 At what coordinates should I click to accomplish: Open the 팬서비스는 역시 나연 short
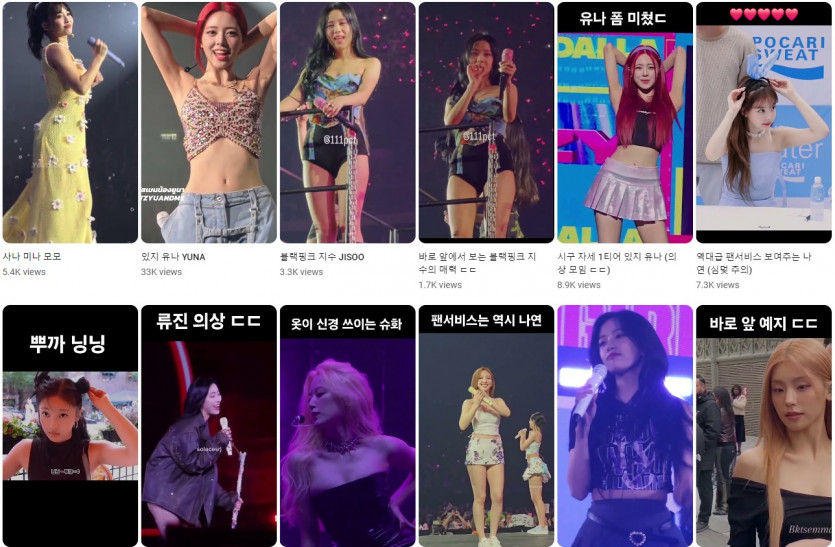[x=486, y=425]
